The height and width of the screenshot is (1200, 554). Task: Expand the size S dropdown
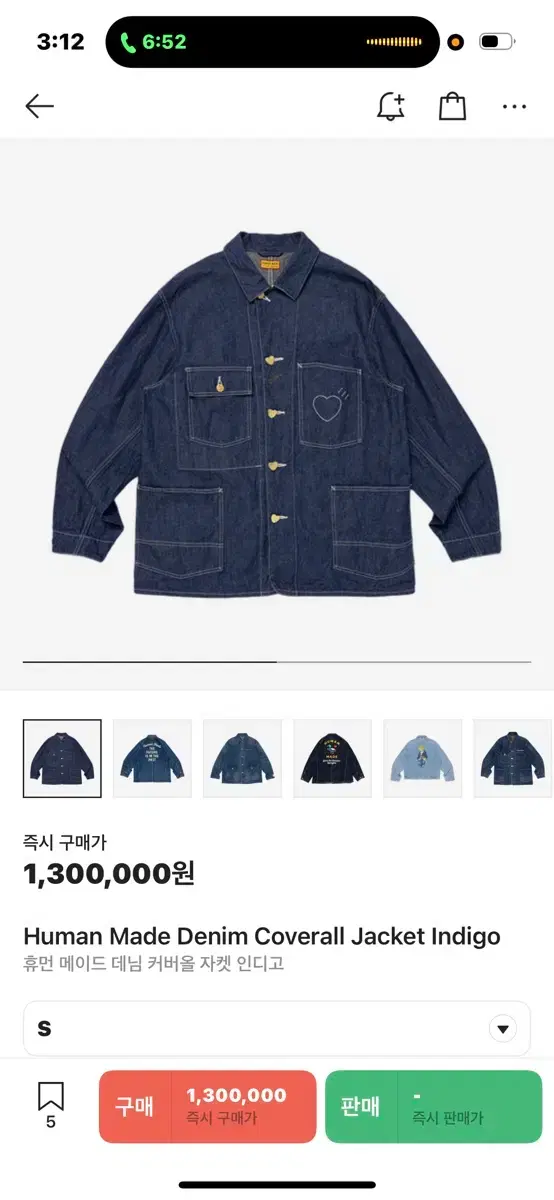click(277, 1028)
